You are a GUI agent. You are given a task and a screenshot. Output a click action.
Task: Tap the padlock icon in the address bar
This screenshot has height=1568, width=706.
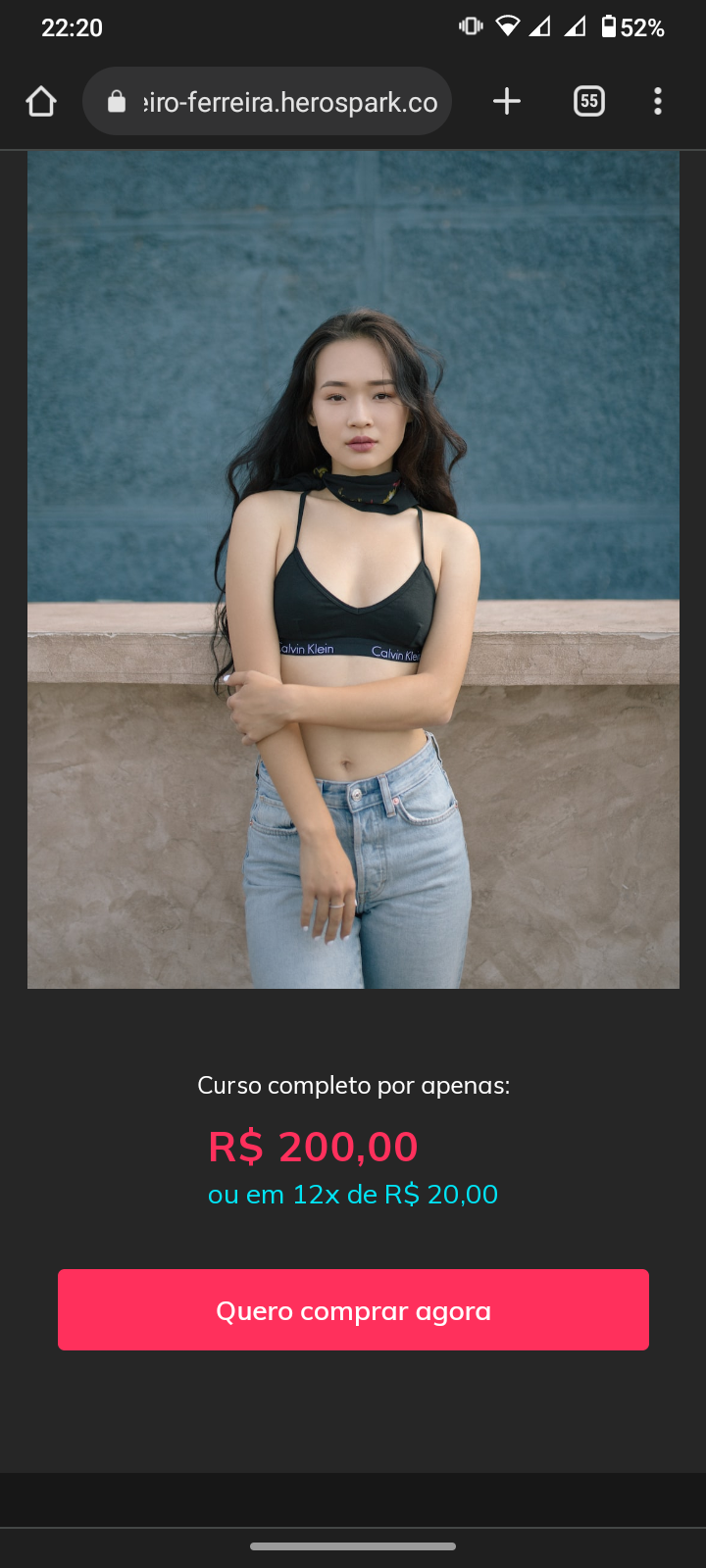[x=117, y=100]
